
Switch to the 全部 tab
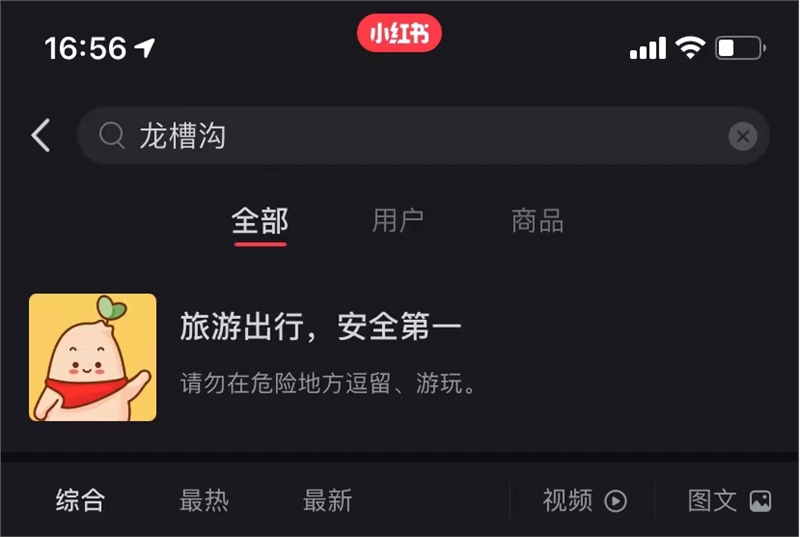tap(259, 221)
